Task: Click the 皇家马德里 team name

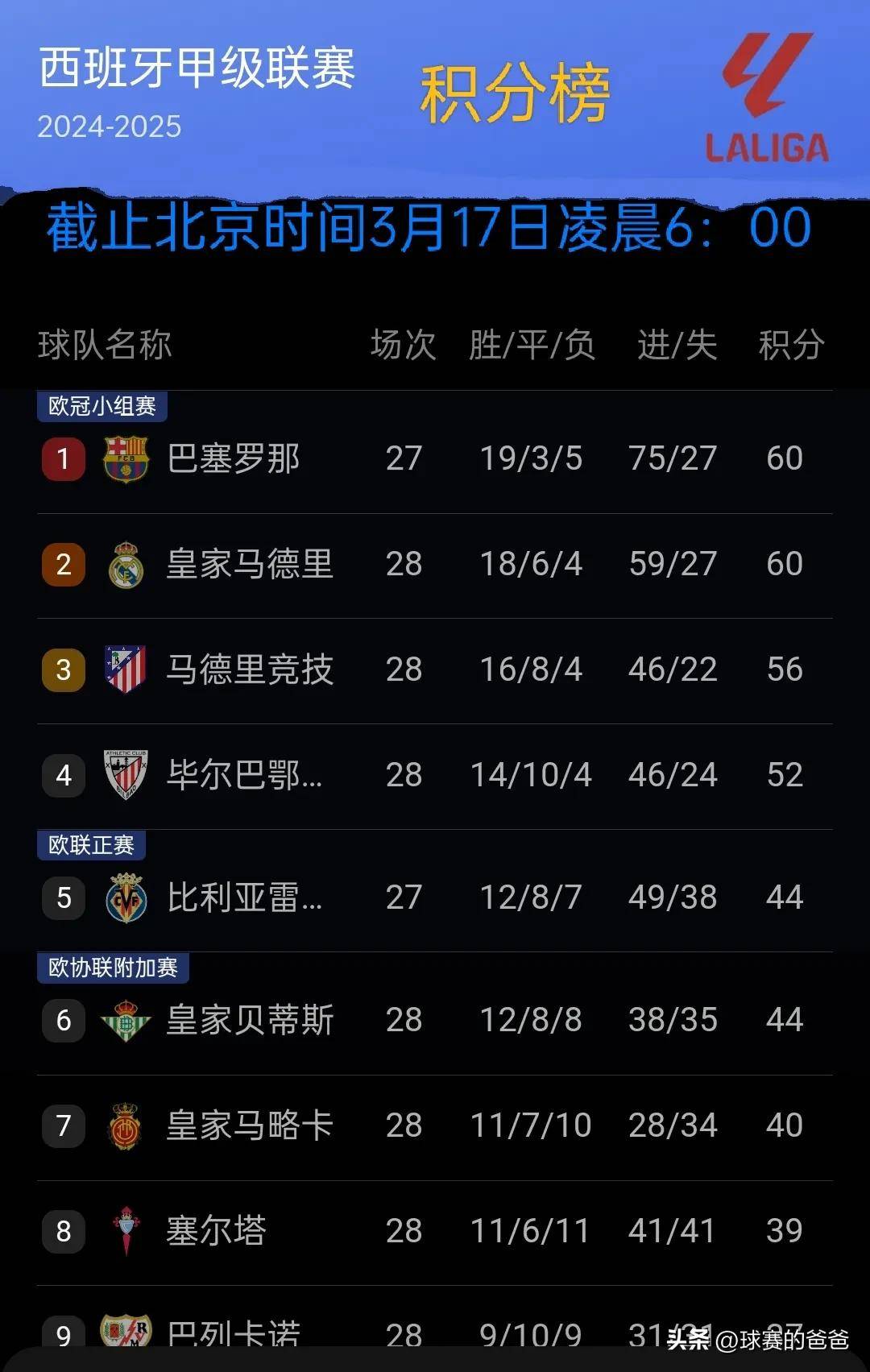Action: click(250, 564)
